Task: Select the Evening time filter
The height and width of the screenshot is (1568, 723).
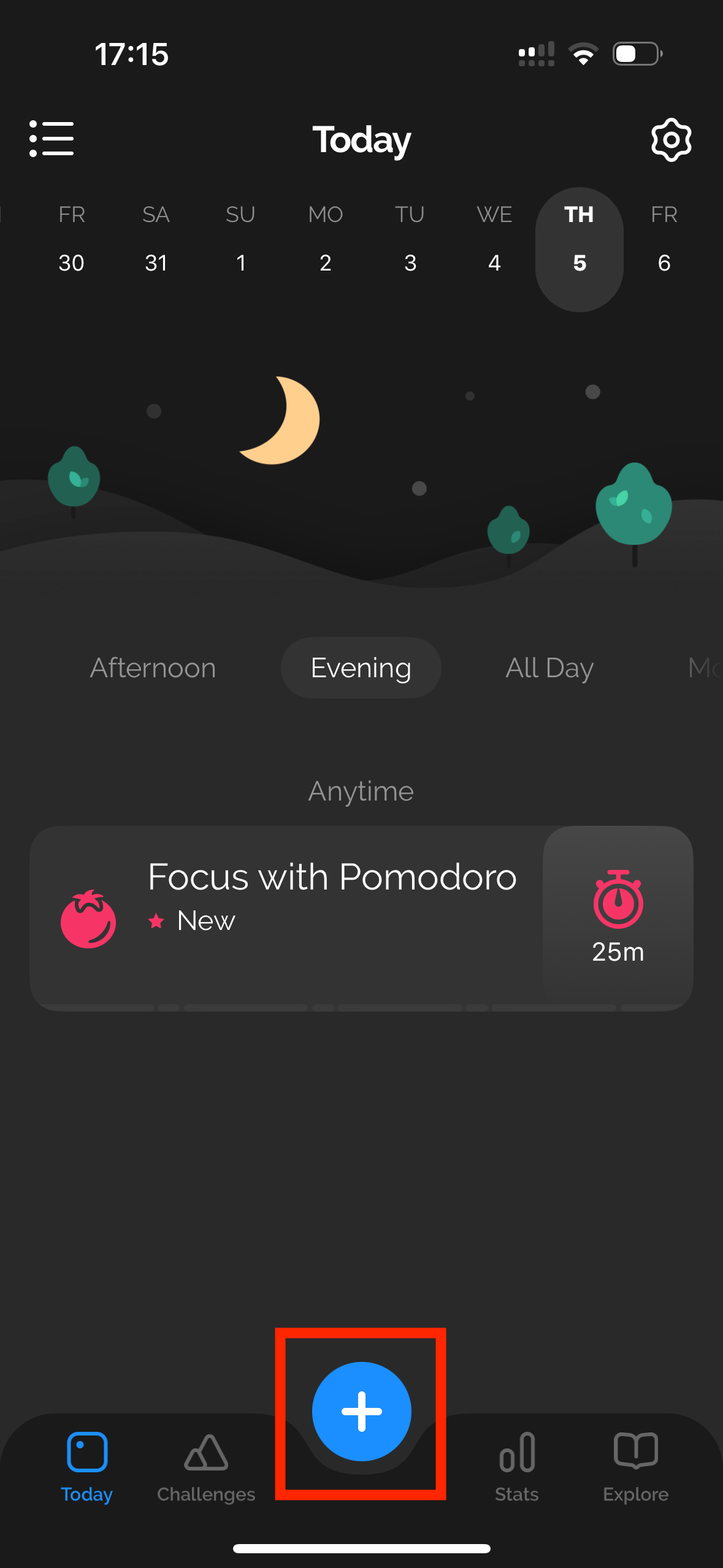Action: [361, 668]
